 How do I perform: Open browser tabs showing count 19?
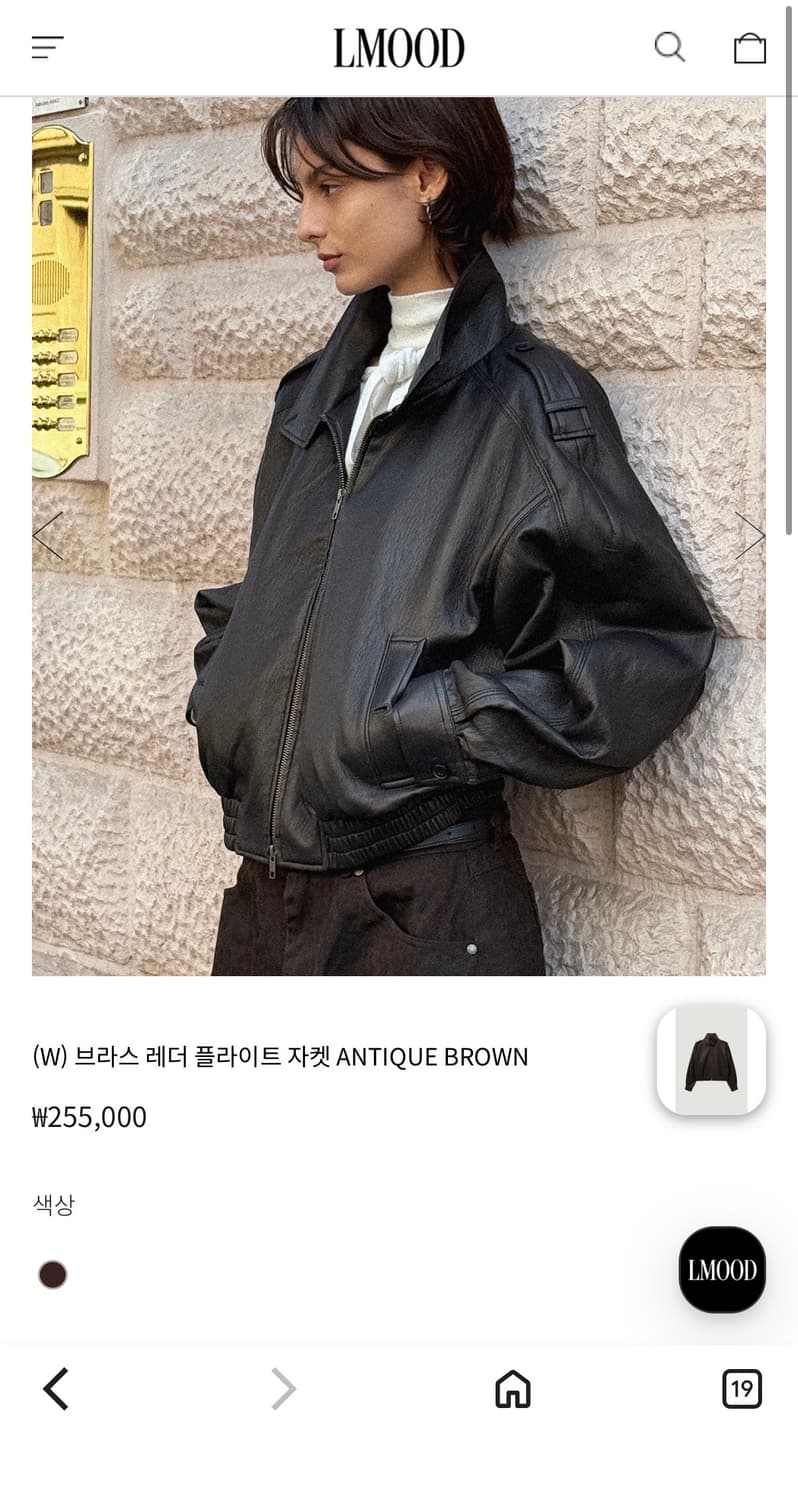[x=740, y=1388]
